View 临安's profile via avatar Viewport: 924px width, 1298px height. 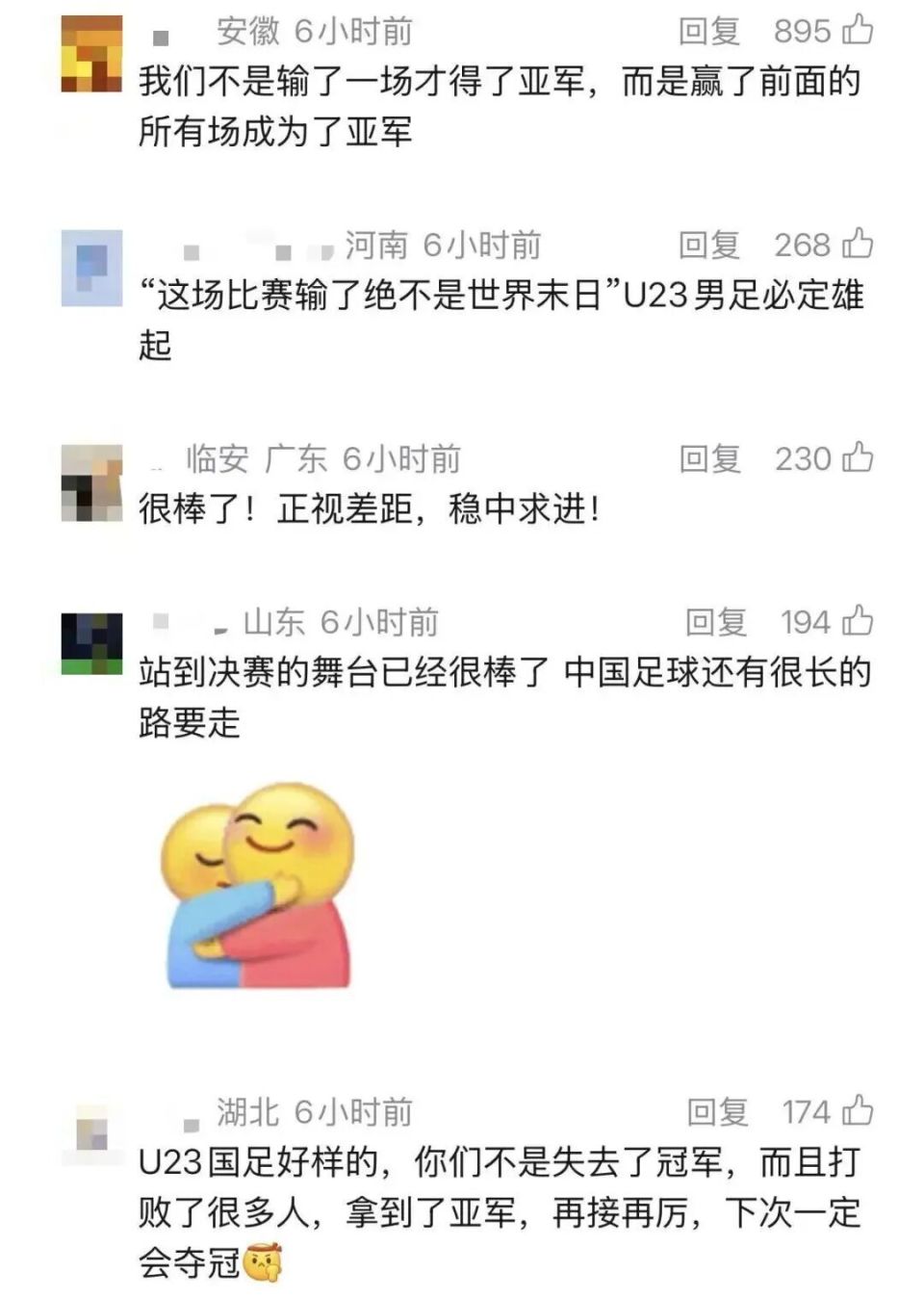[91, 482]
